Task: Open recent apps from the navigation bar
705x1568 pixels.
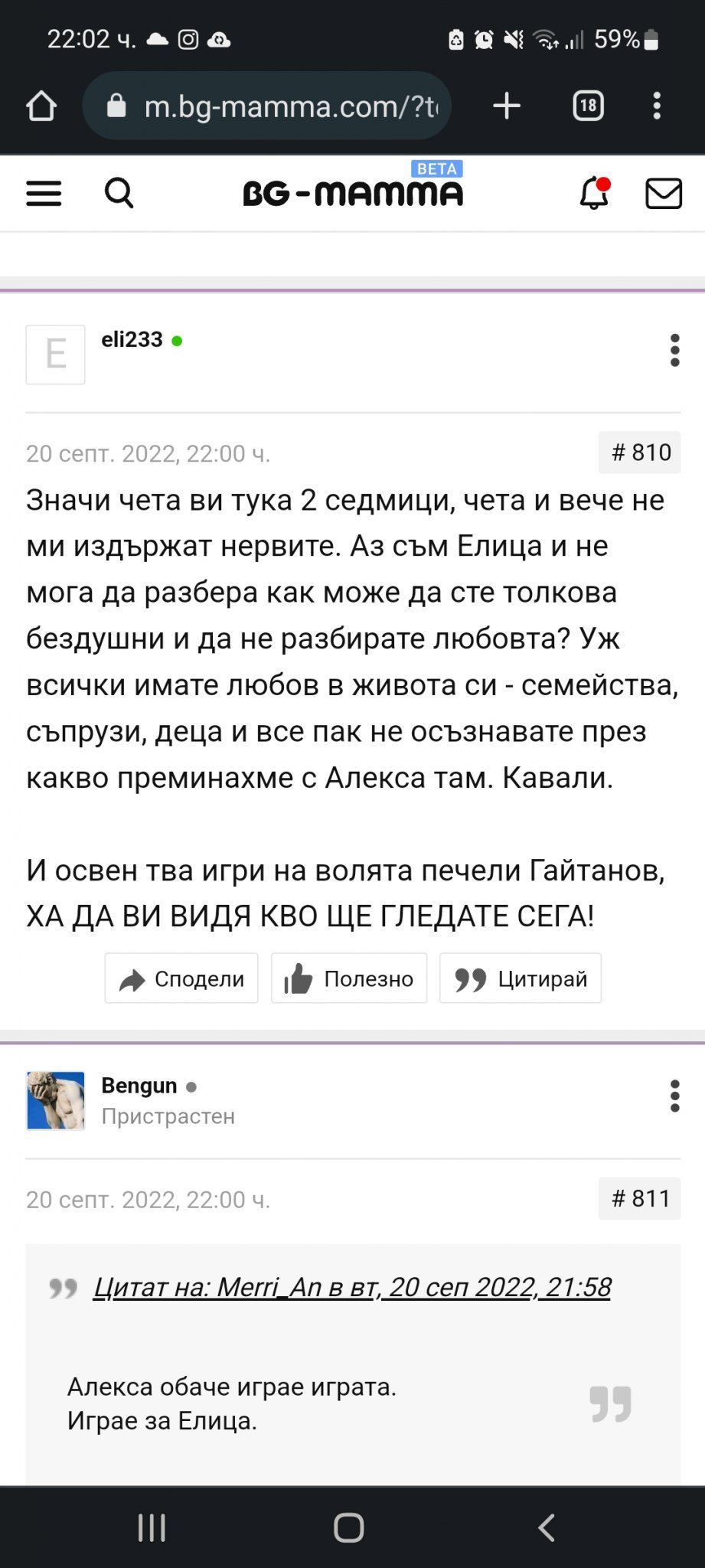Action: coord(152,1527)
